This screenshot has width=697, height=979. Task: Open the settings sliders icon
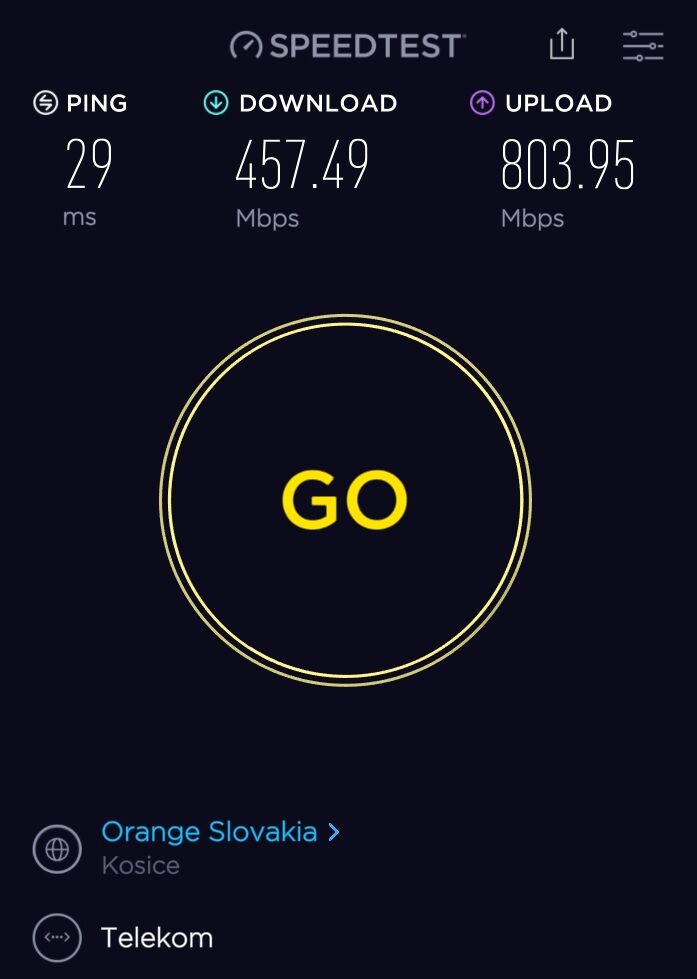[x=643, y=45]
